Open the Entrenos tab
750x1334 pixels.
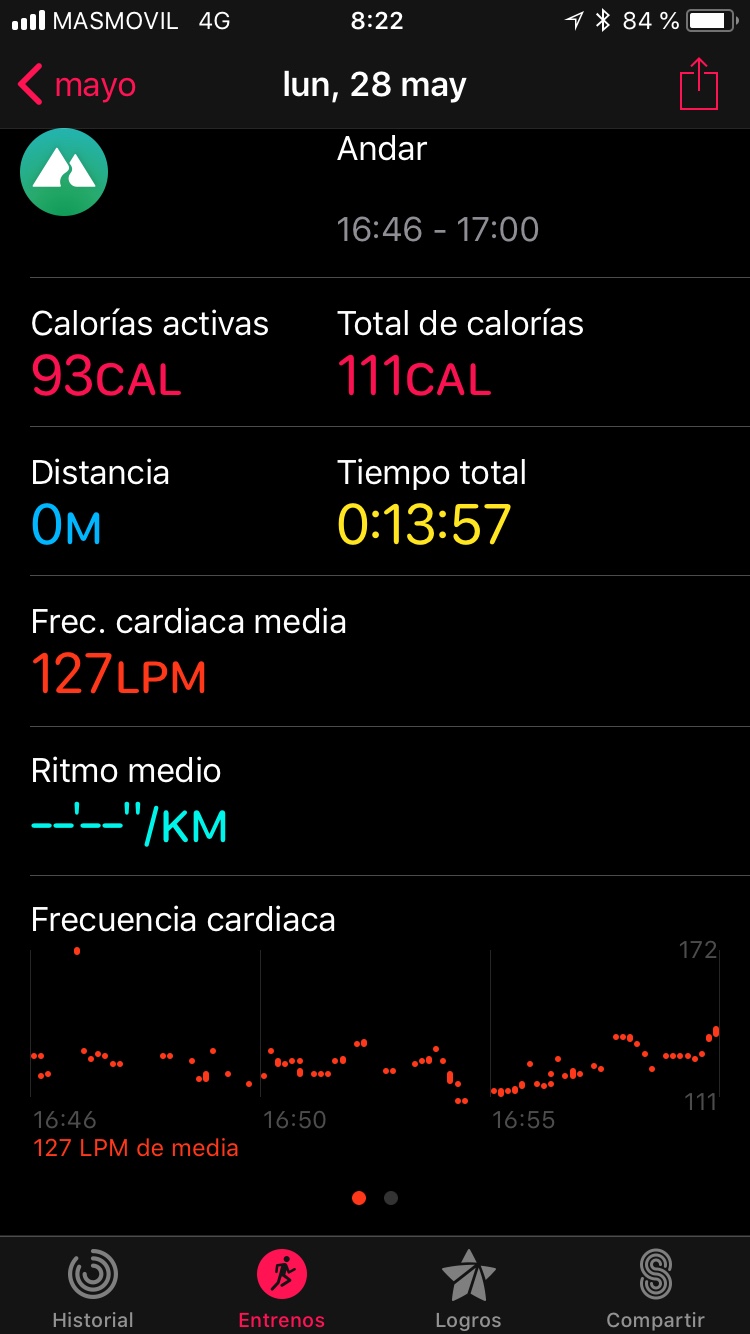coord(281,1288)
